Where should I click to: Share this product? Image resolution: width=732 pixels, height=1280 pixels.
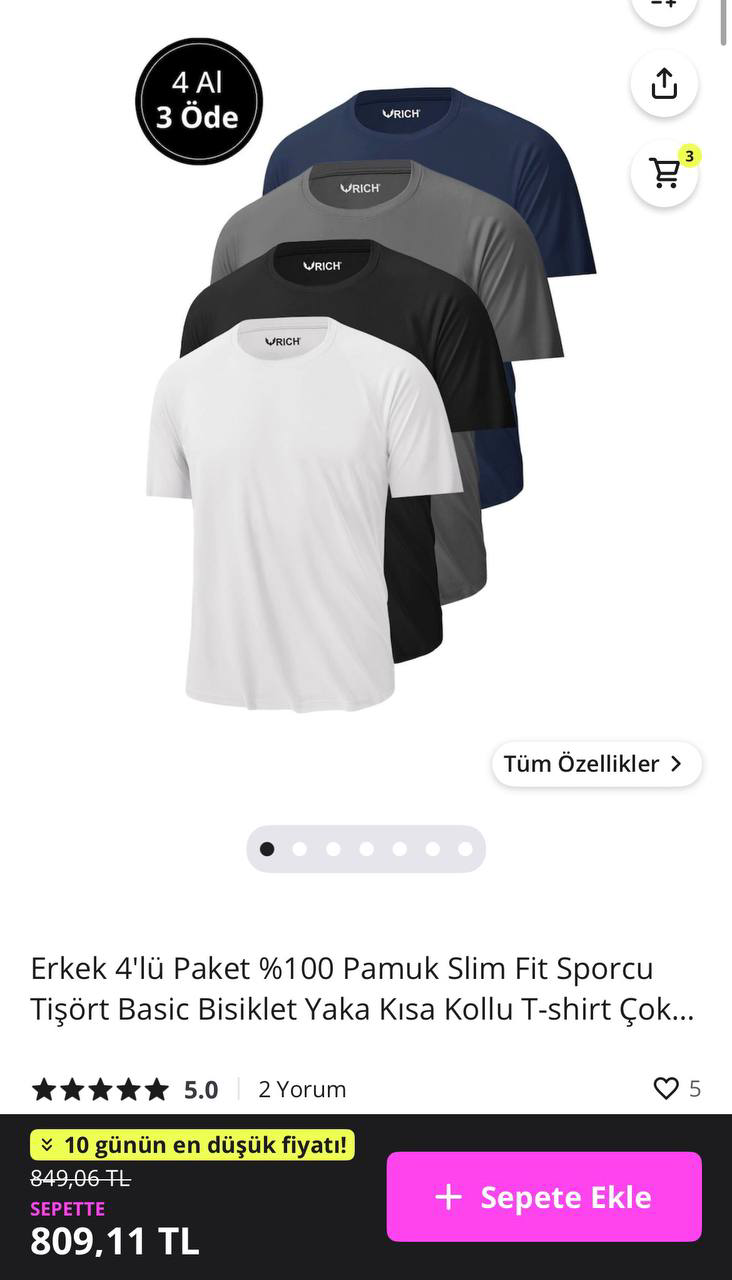point(664,84)
